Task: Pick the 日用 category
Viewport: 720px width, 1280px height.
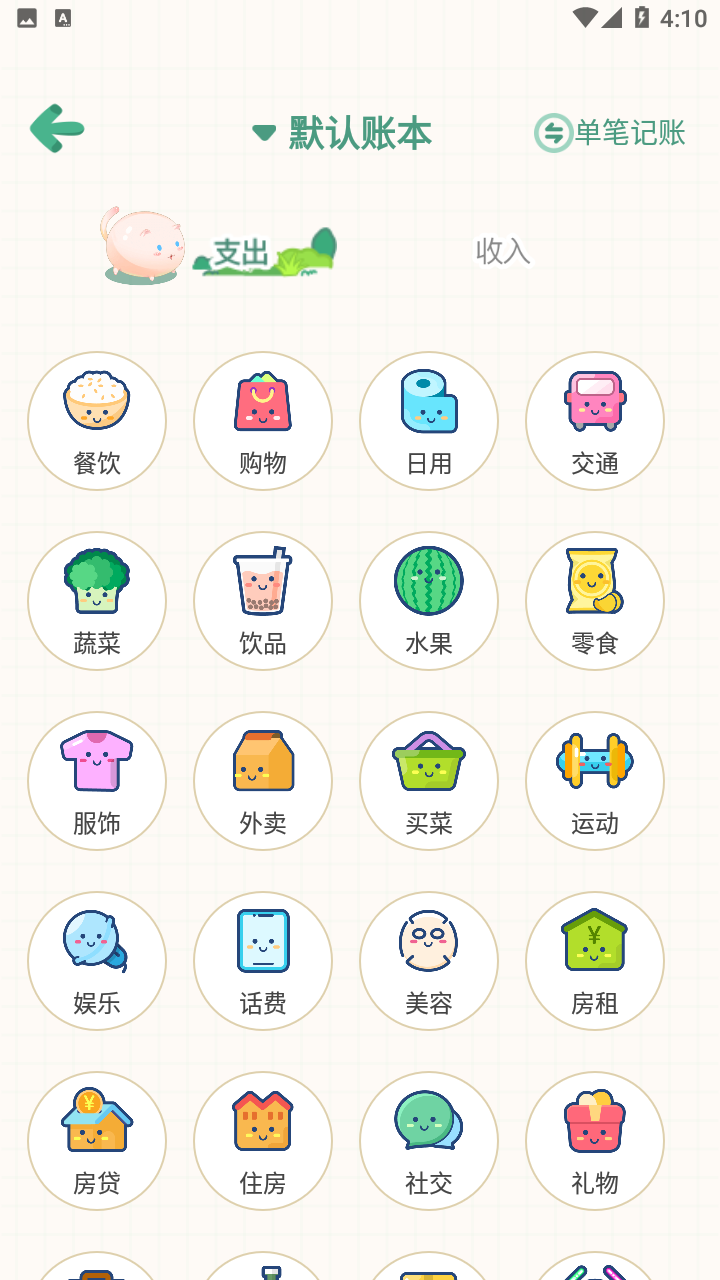Action: pos(429,421)
